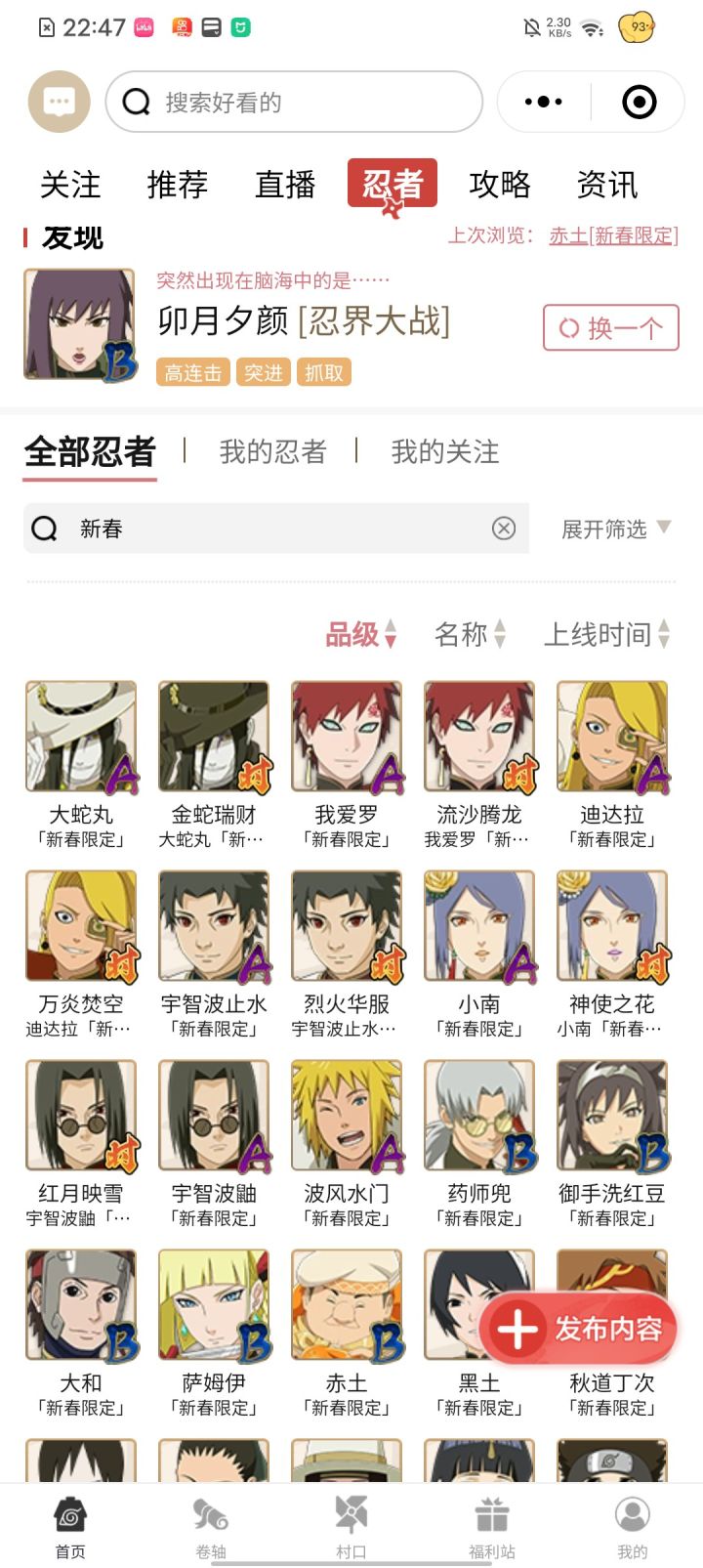Switch to 我的关注 section
Screen dimensions: 703x1568
coord(445,451)
